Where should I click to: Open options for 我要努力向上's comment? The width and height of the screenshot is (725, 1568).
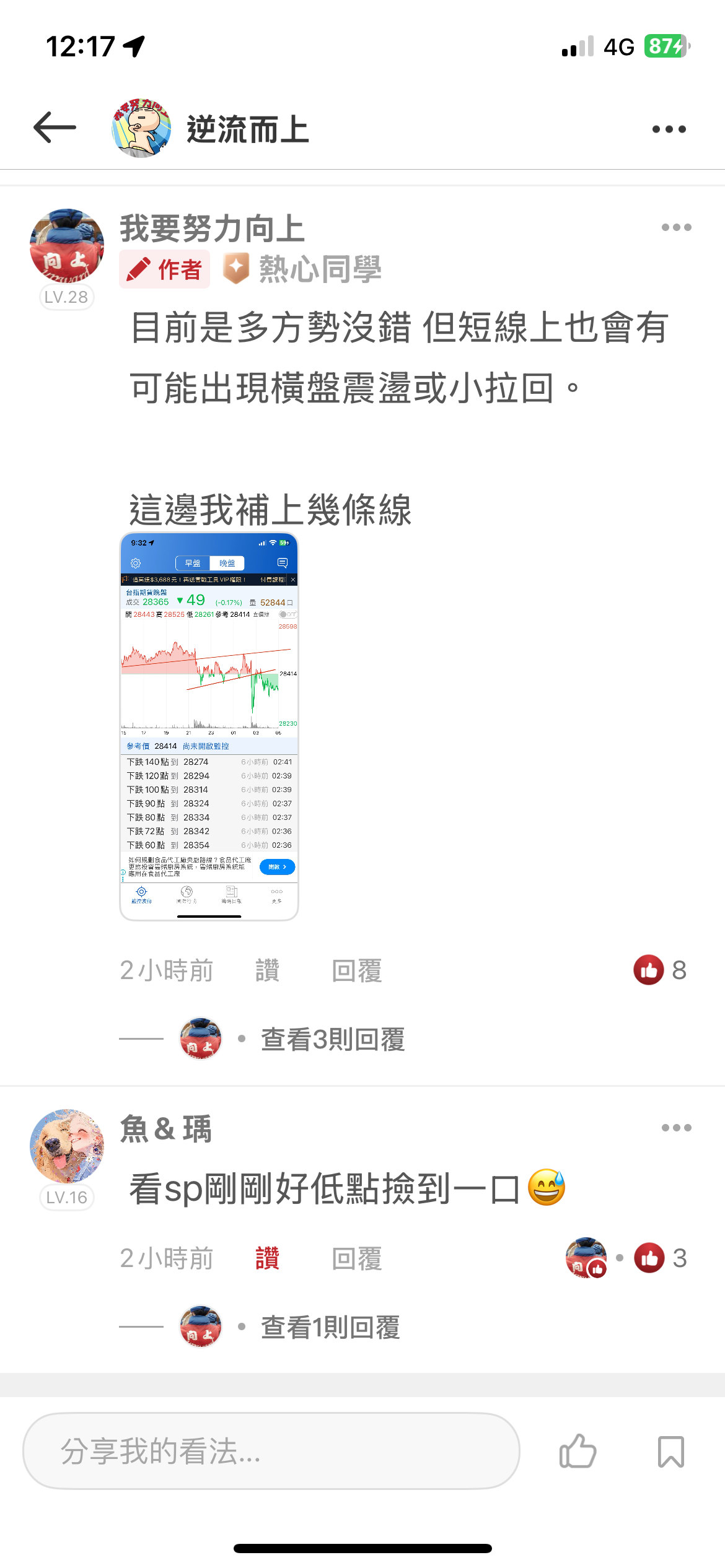pyautogui.click(x=676, y=227)
